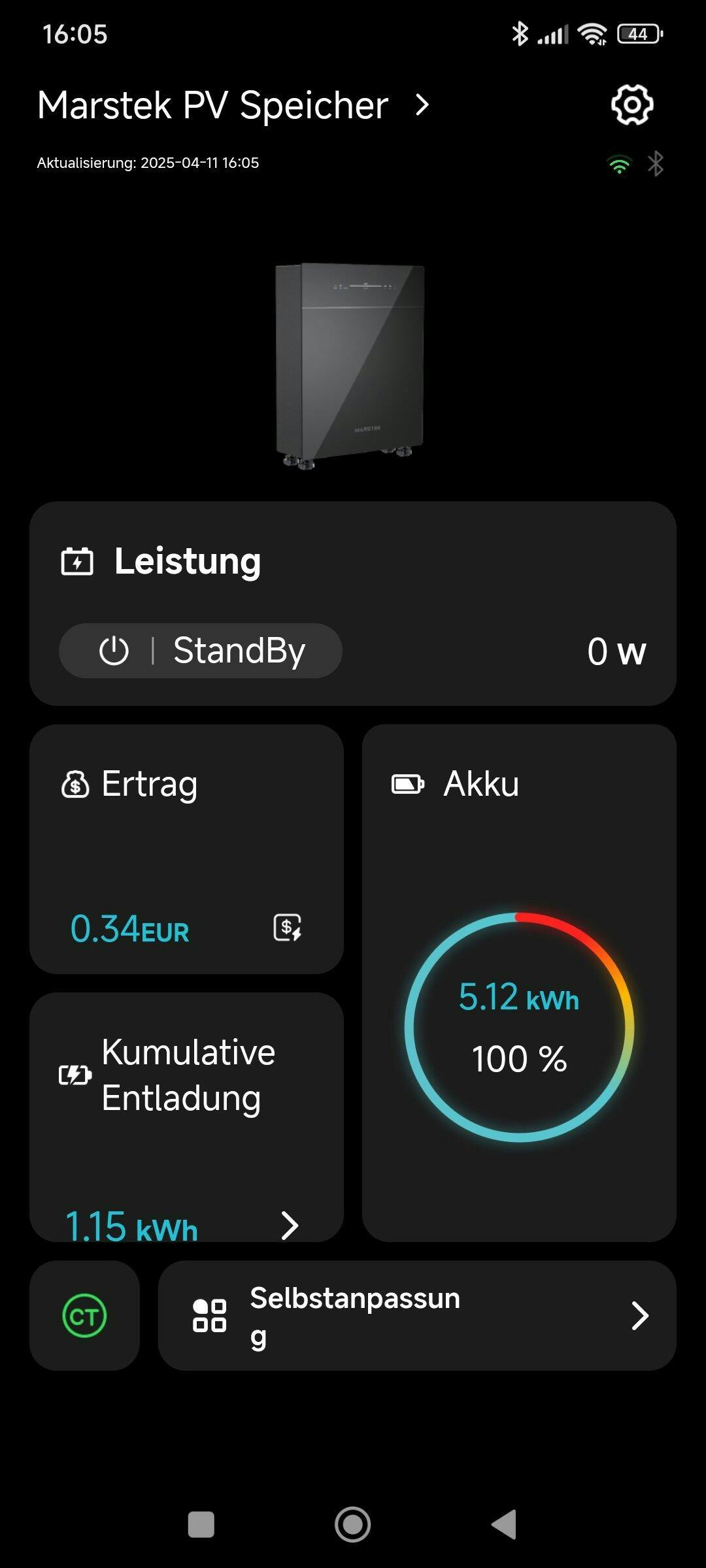Open the Ertrag earnings card
The image size is (706, 1568).
pyautogui.click(x=186, y=848)
